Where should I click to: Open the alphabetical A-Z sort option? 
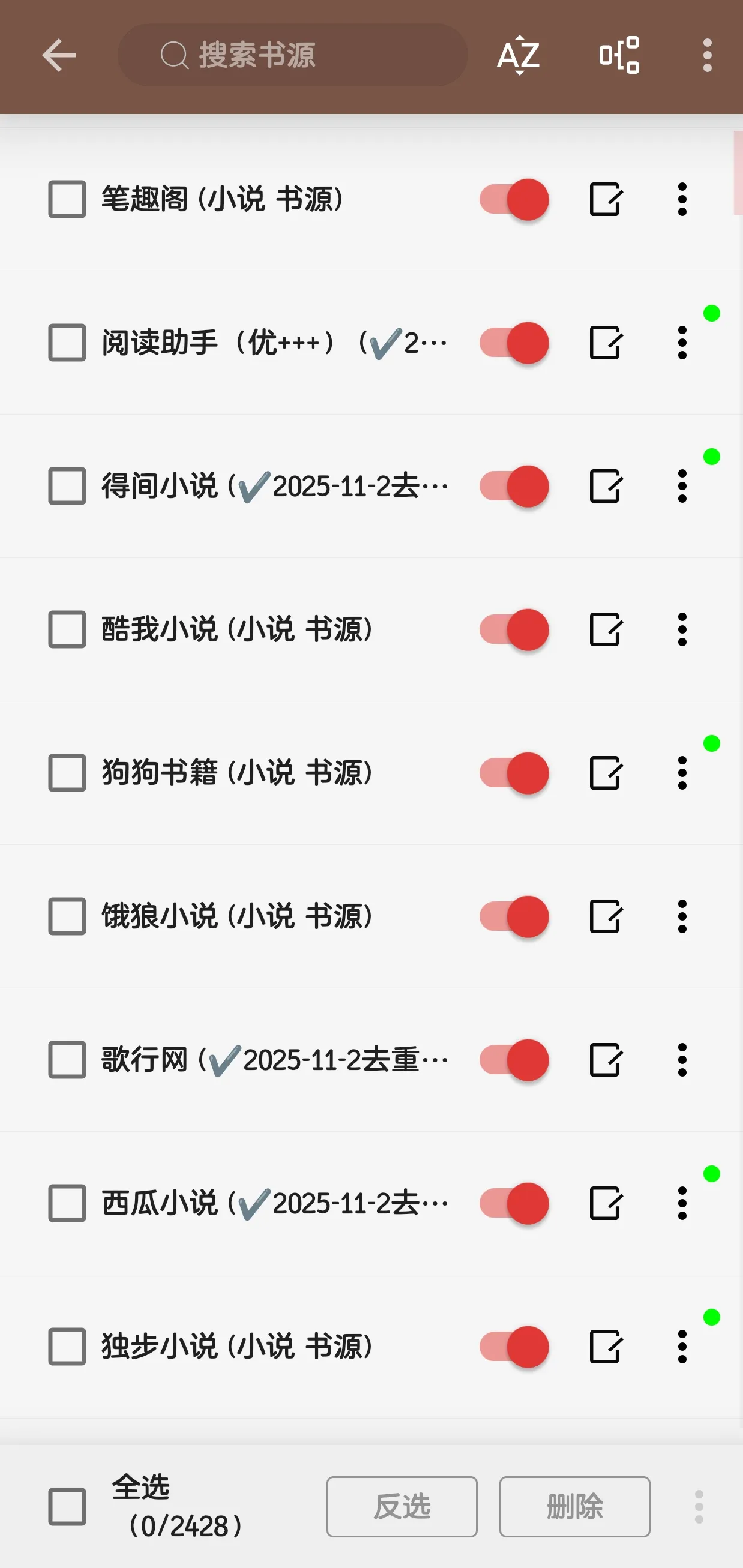(x=519, y=55)
